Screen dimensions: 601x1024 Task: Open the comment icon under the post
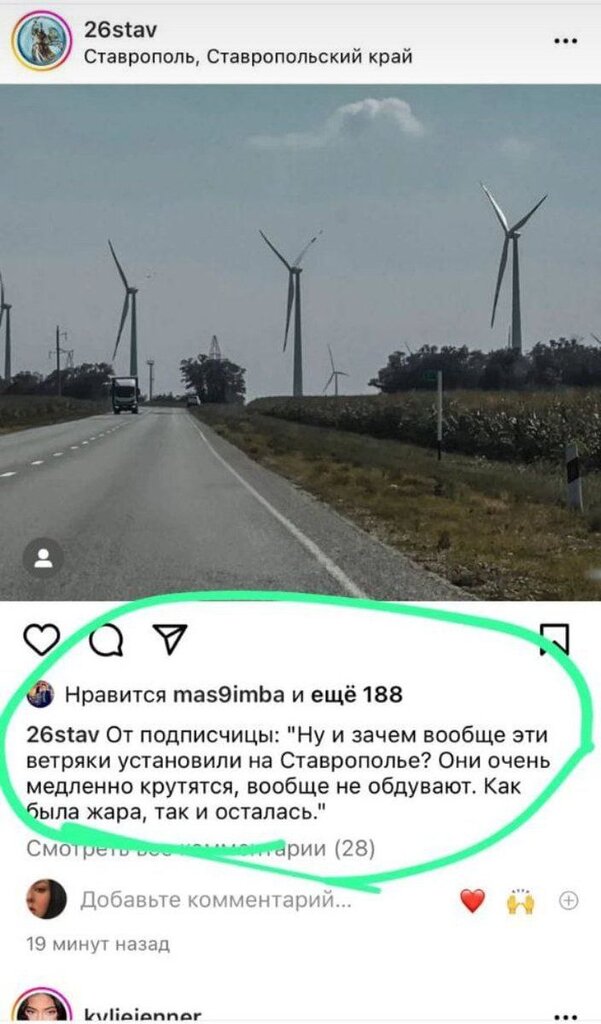pyautogui.click(x=106, y=639)
